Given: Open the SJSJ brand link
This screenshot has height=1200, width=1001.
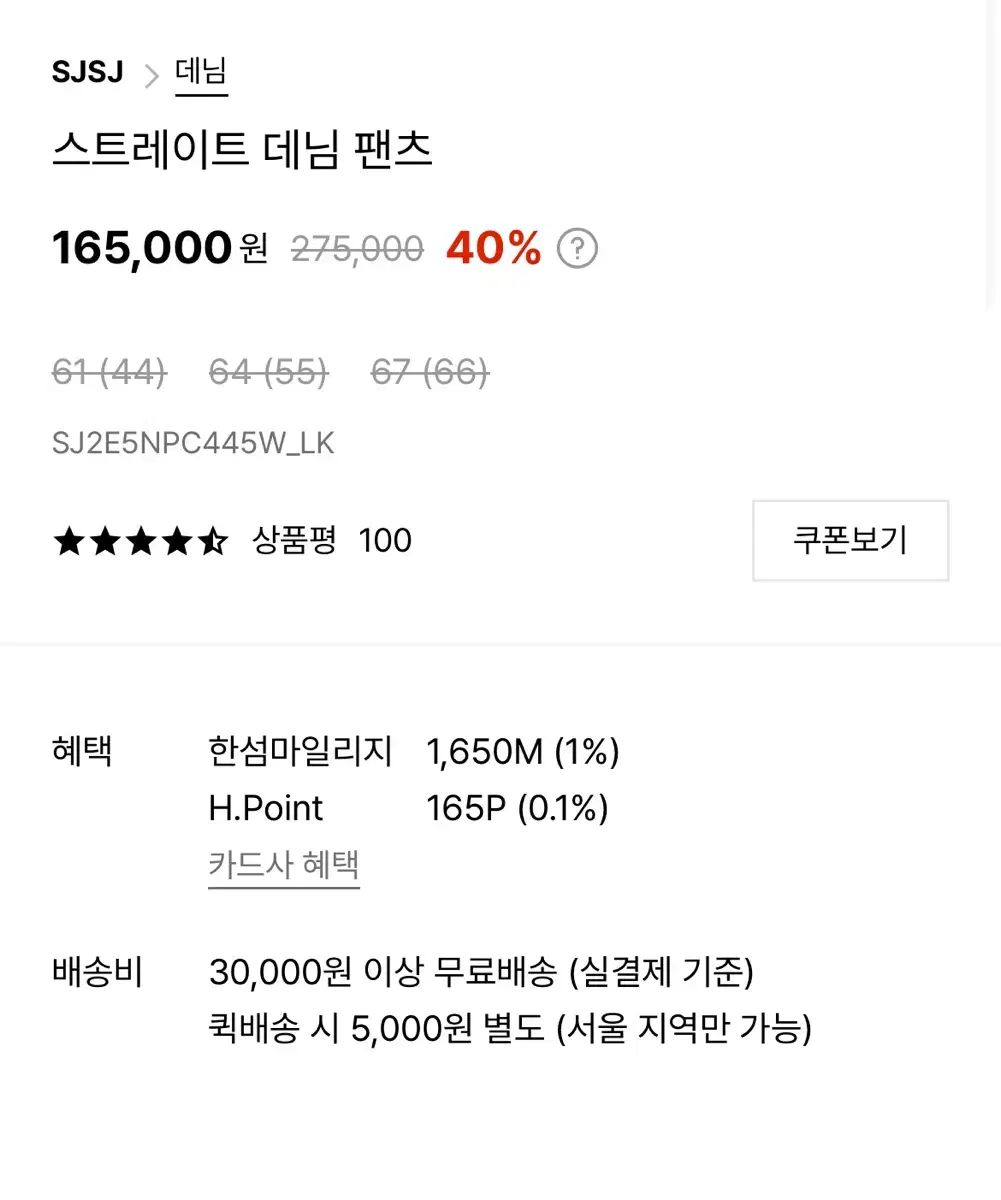Looking at the screenshot, I should pyautogui.click(x=88, y=73).
